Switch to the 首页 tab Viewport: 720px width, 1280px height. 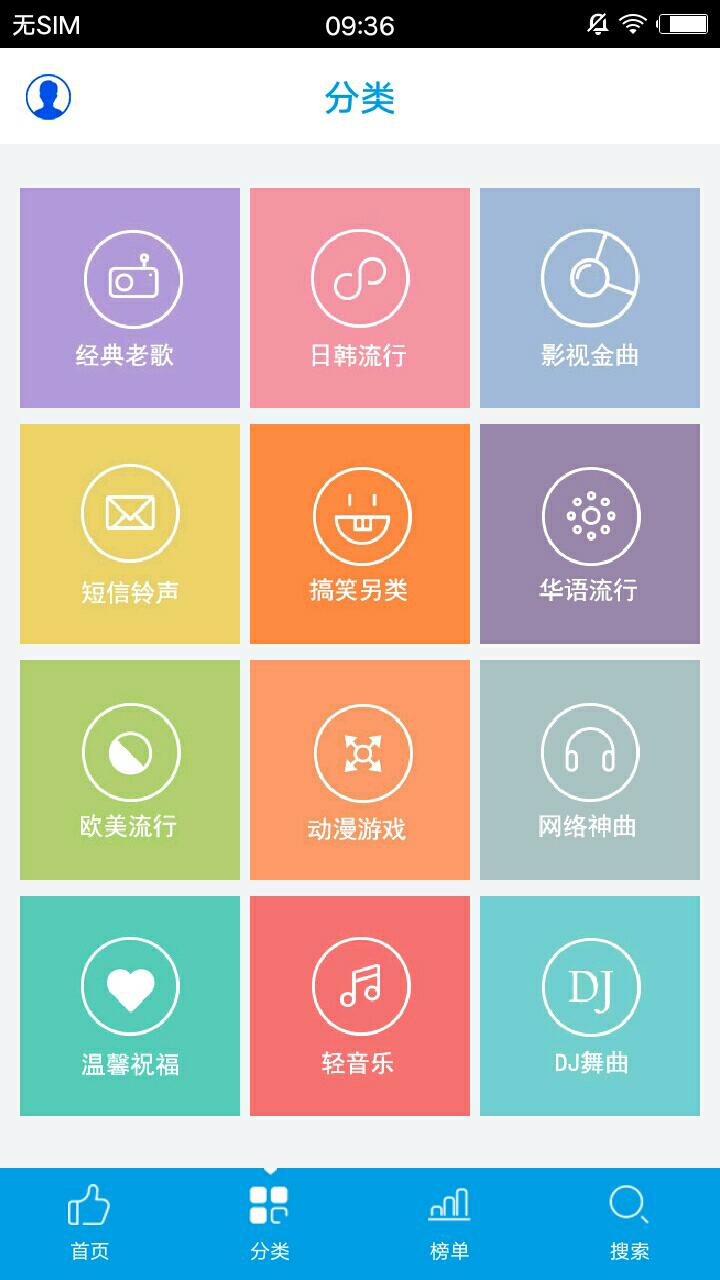point(90,1224)
